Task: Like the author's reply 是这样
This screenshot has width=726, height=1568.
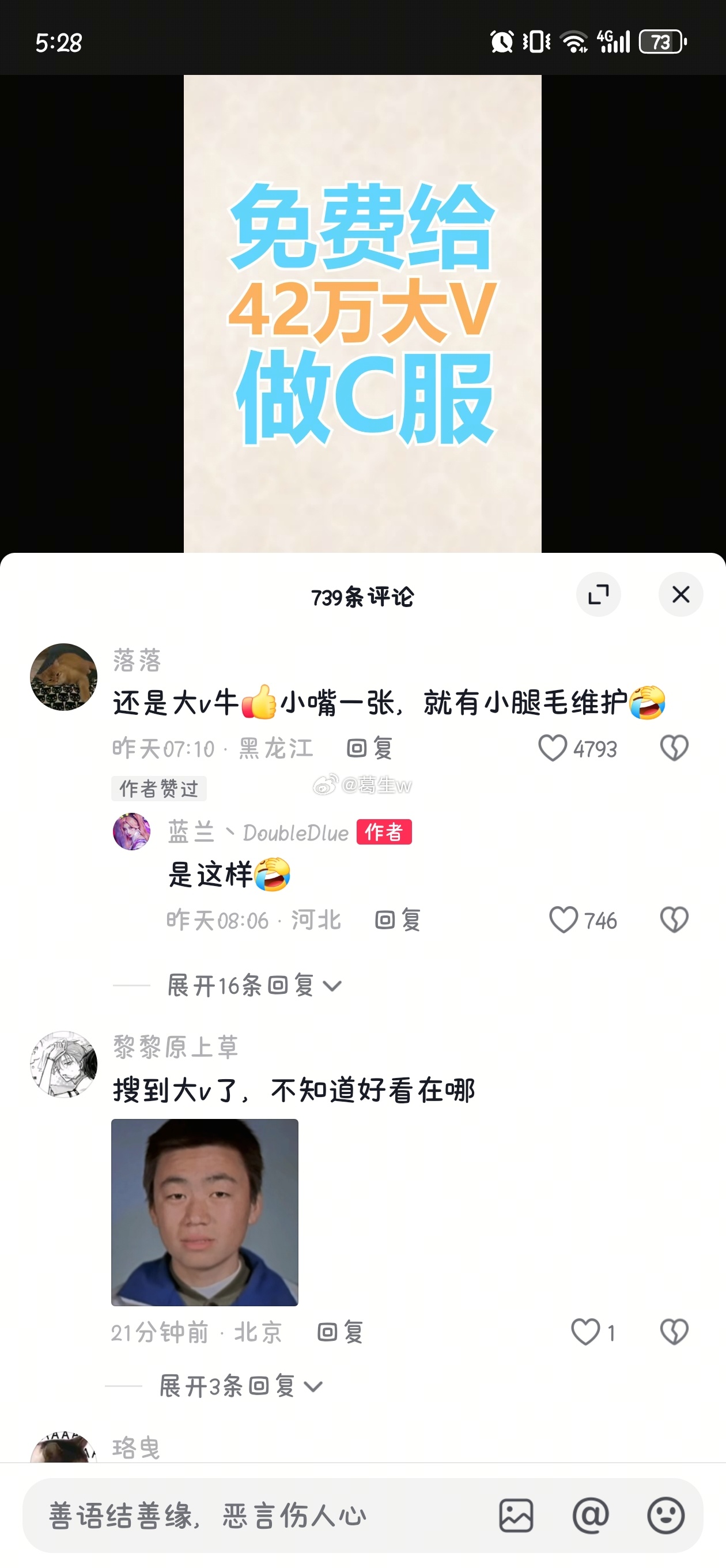Action: click(564, 919)
